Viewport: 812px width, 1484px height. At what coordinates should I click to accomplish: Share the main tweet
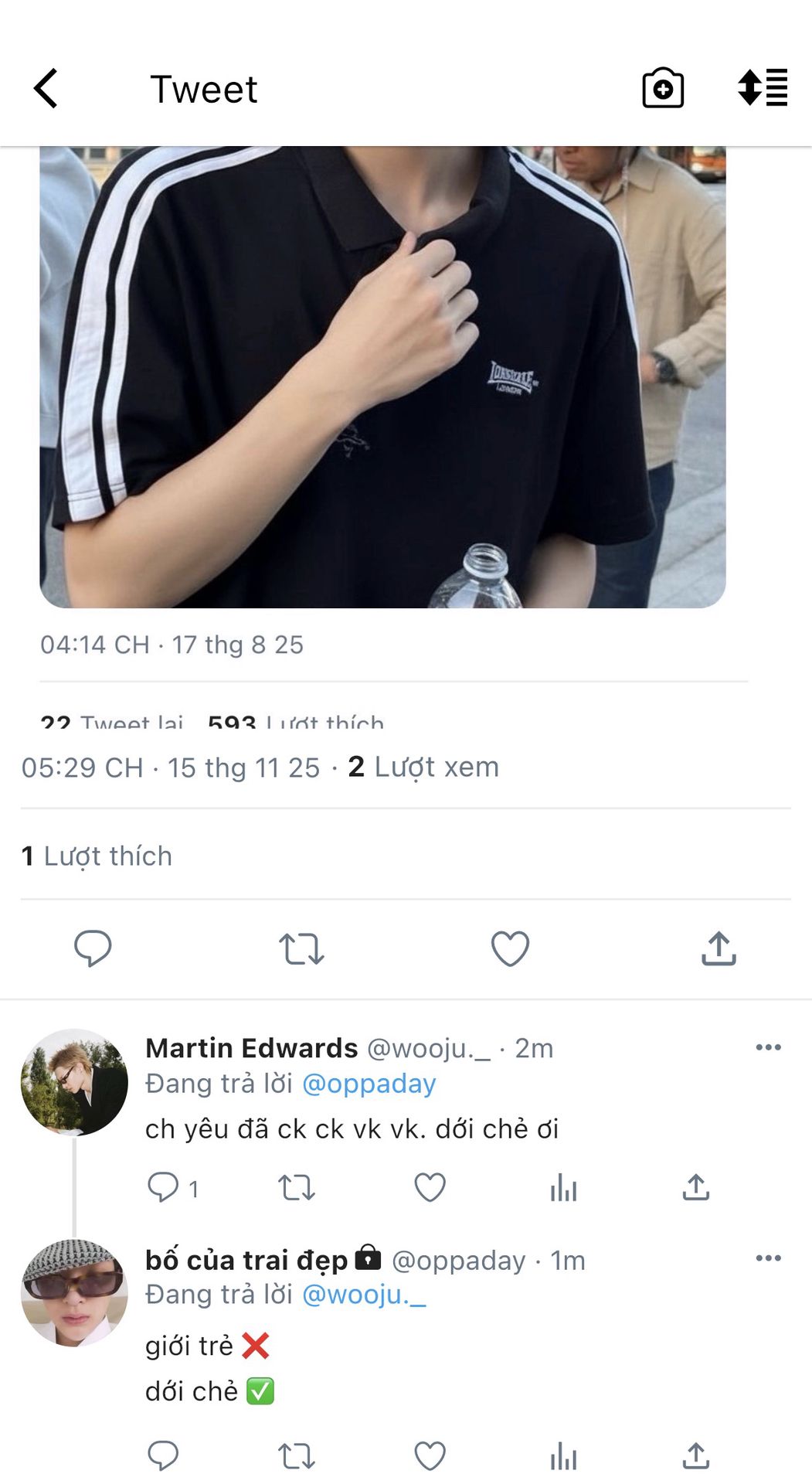click(x=719, y=948)
